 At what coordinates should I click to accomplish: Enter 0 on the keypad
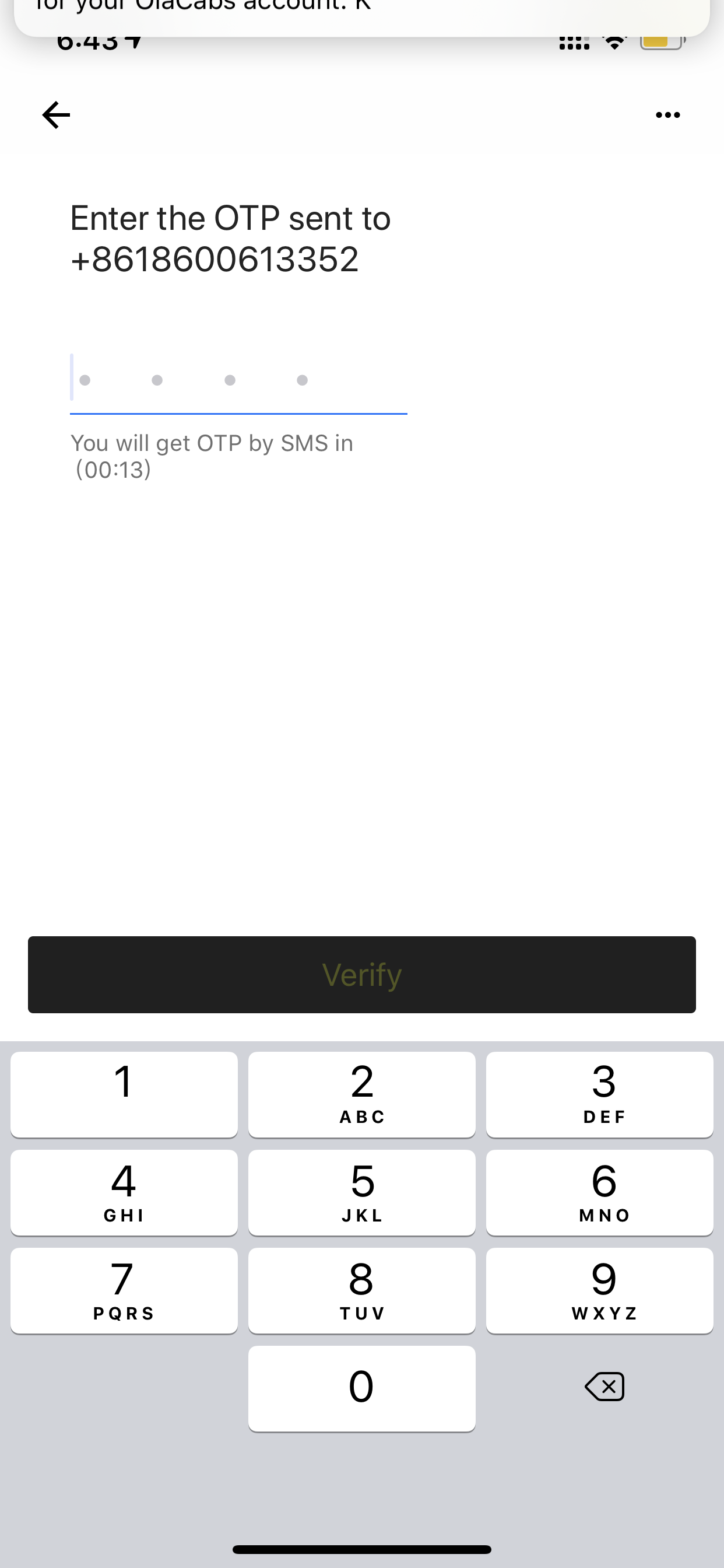362,1388
